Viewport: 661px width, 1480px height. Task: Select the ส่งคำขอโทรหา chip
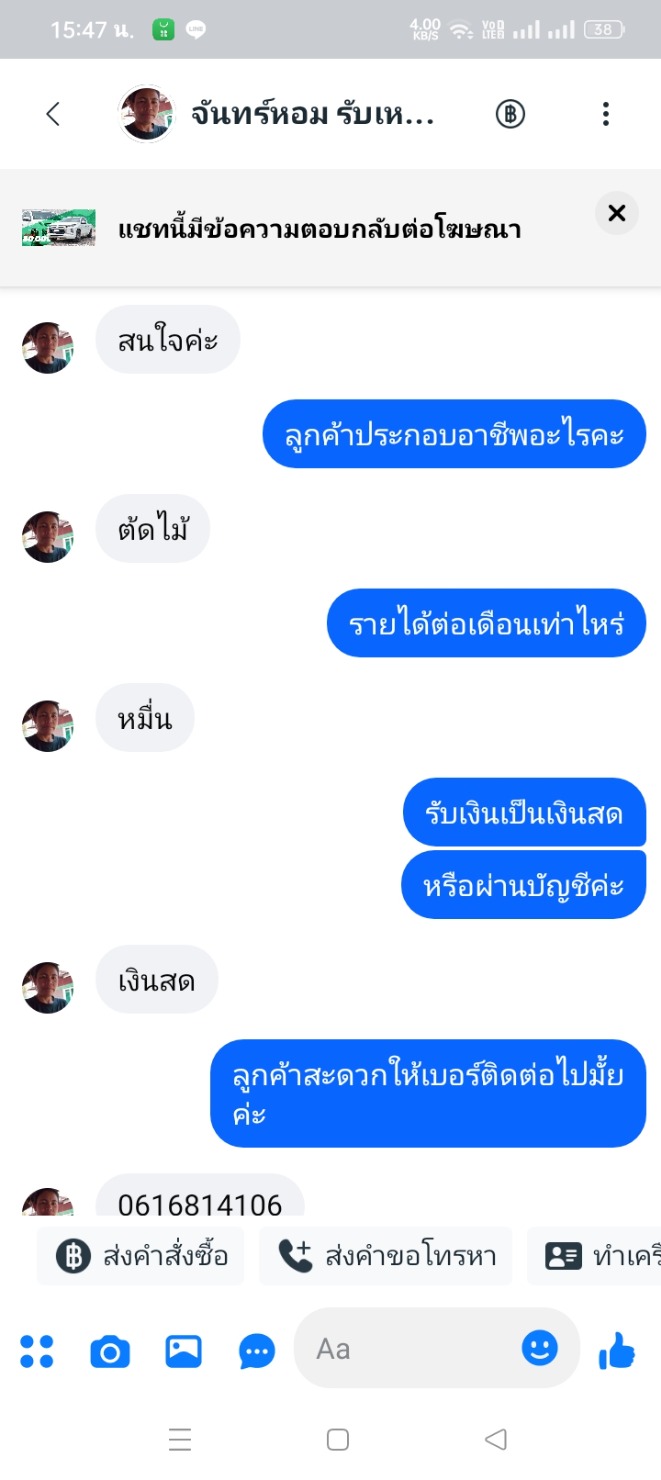coord(385,1256)
